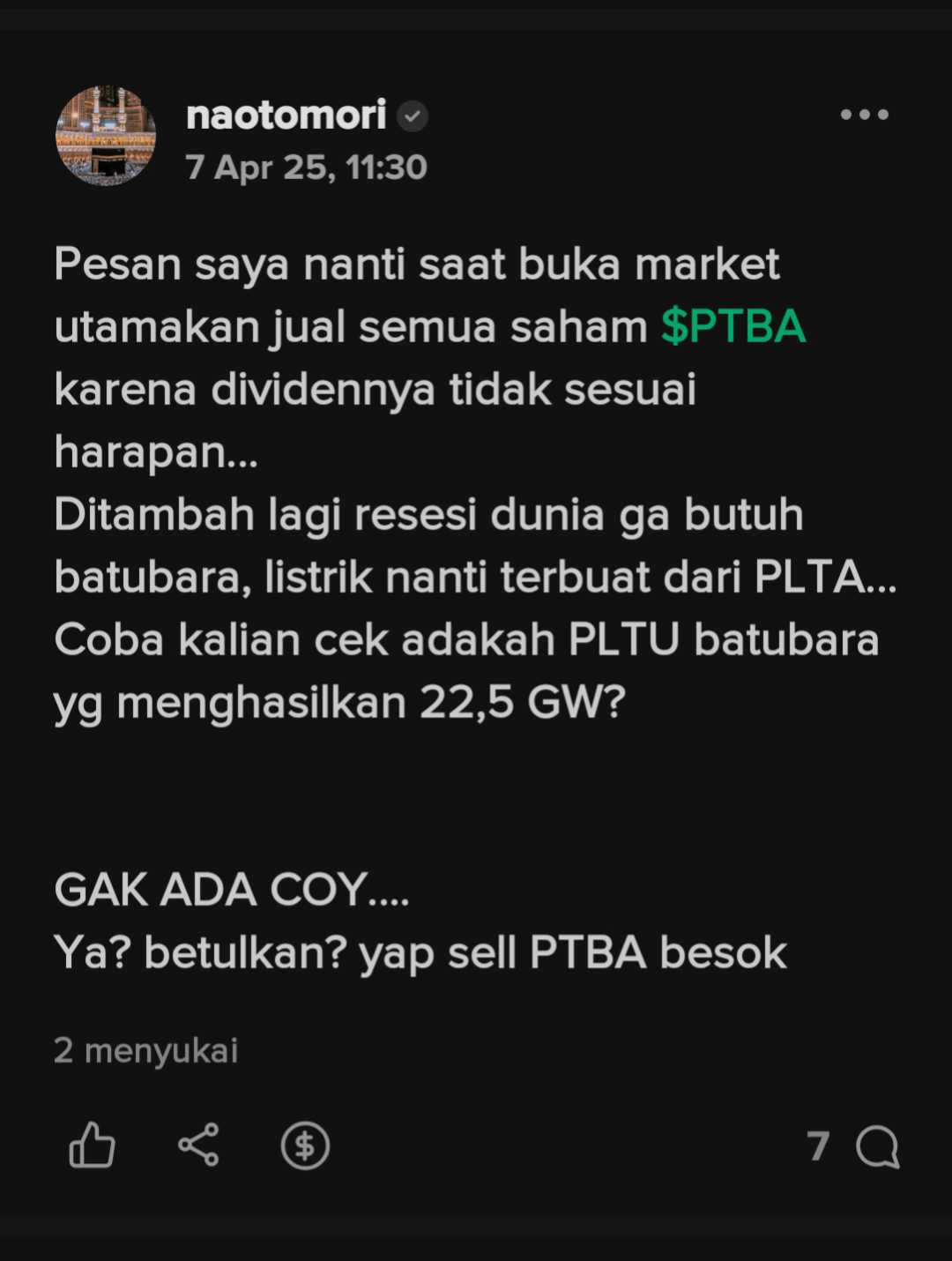View who liked via '2 menyukai'
This screenshot has width=952, height=1261.
(145, 1050)
